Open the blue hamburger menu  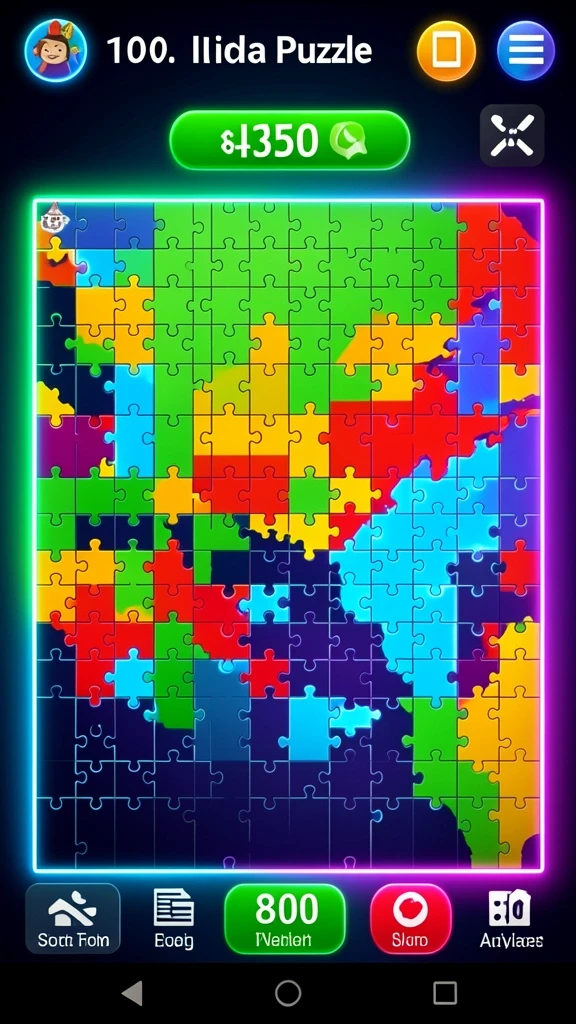pyautogui.click(x=526, y=50)
